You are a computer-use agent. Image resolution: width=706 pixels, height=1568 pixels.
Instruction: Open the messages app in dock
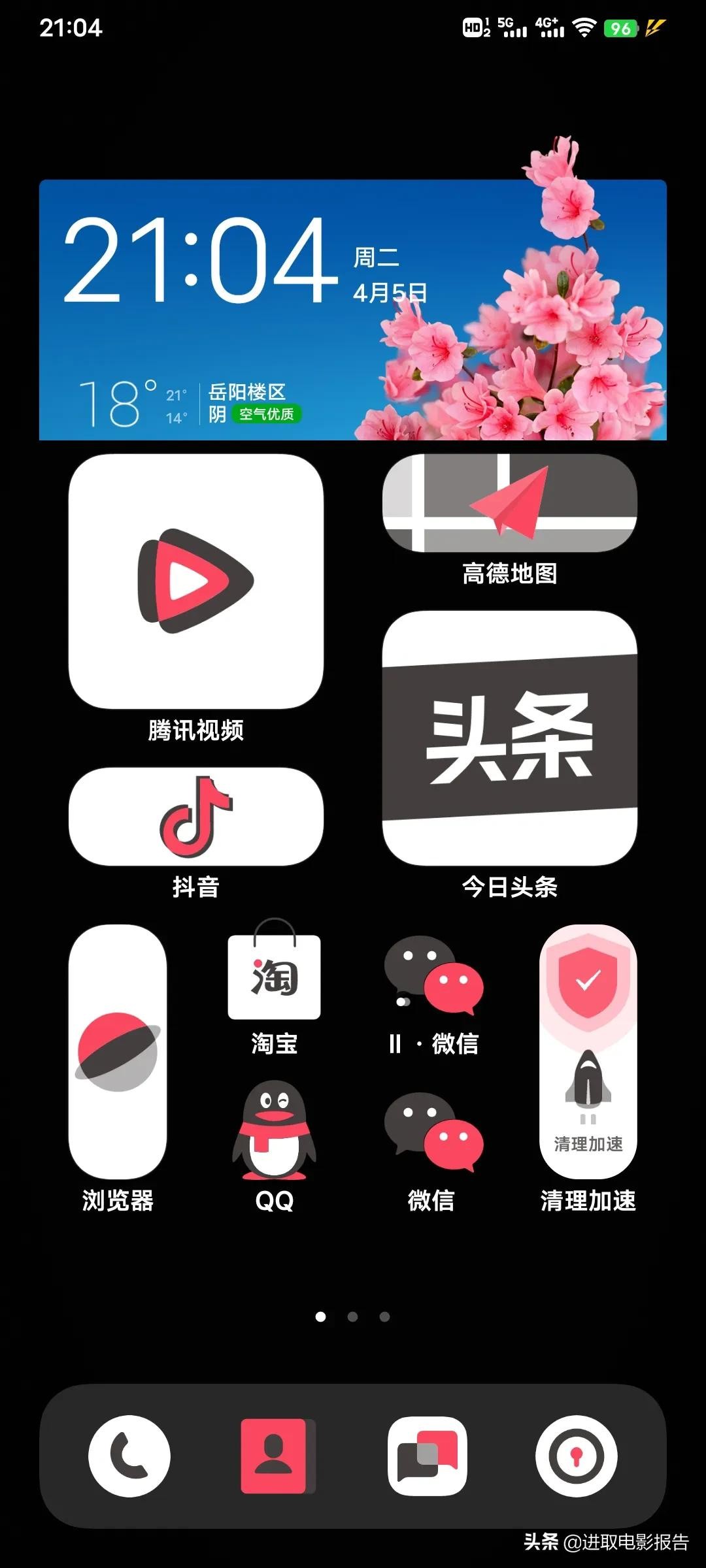[428, 1456]
